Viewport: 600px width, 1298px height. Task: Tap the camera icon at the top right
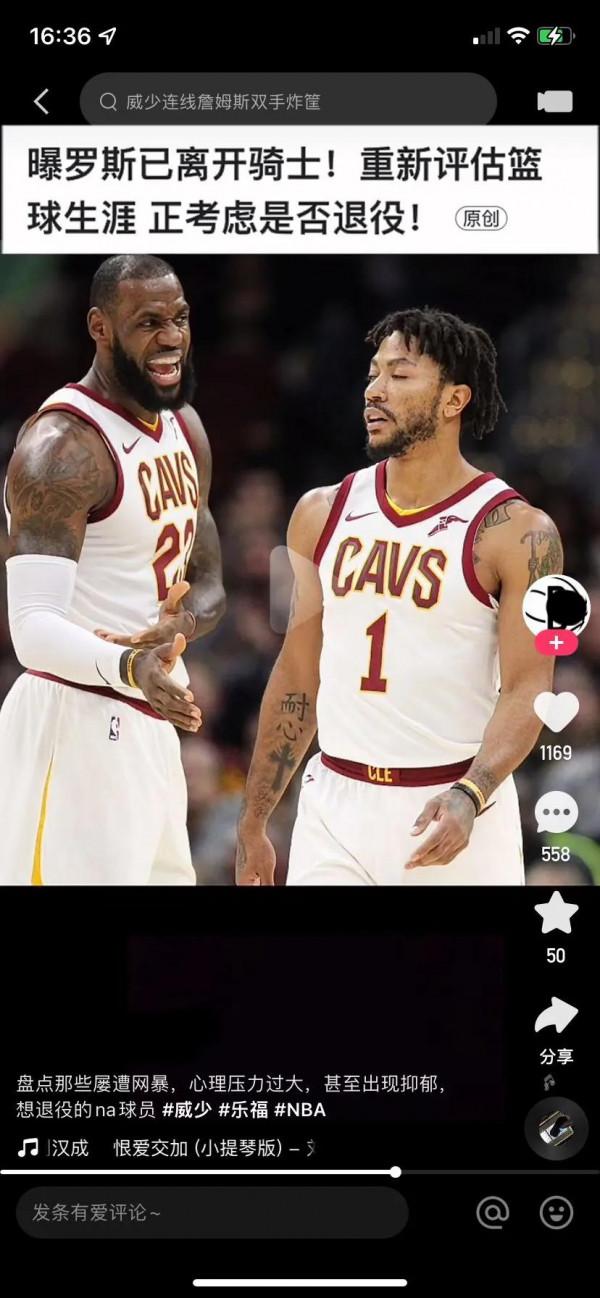coord(555,101)
